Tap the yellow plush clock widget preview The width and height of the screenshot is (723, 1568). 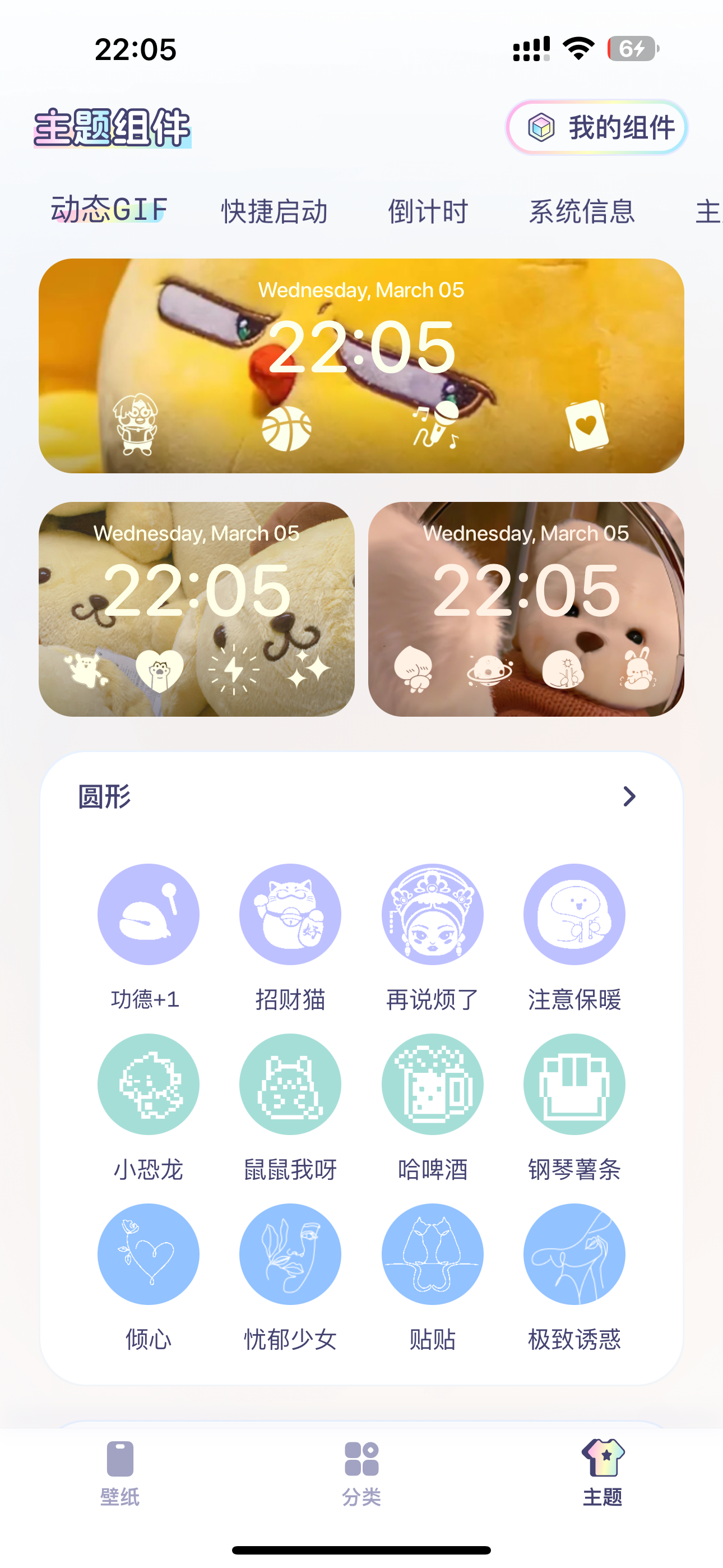[361, 365]
